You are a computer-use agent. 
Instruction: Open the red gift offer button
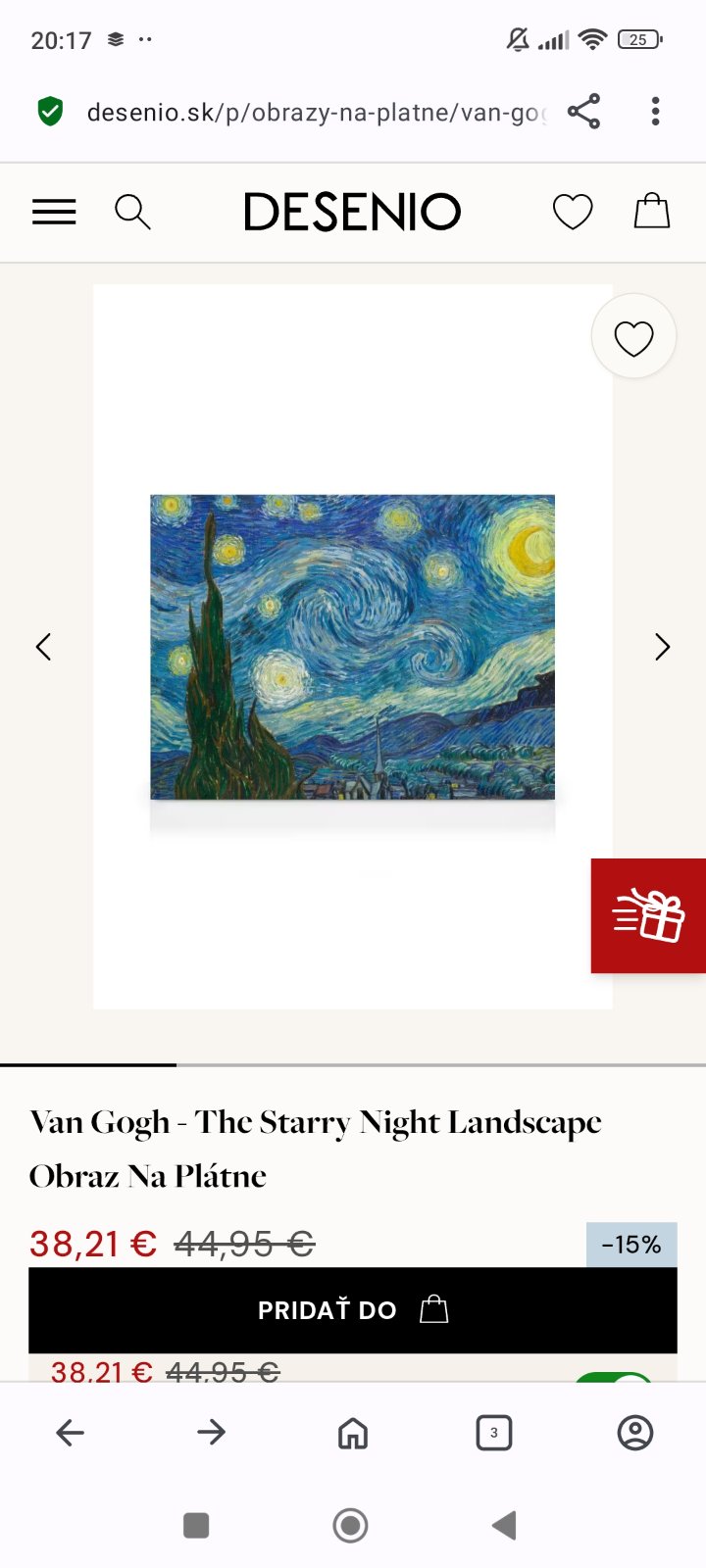pos(648,915)
